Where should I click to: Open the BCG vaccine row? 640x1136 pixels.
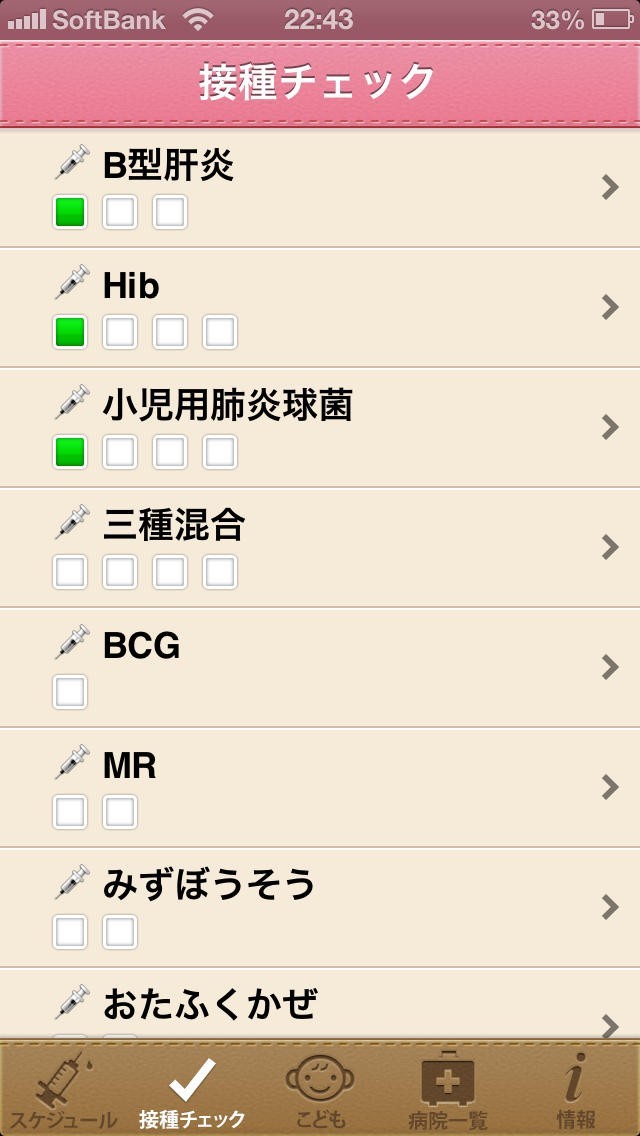click(x=320, y=667)
